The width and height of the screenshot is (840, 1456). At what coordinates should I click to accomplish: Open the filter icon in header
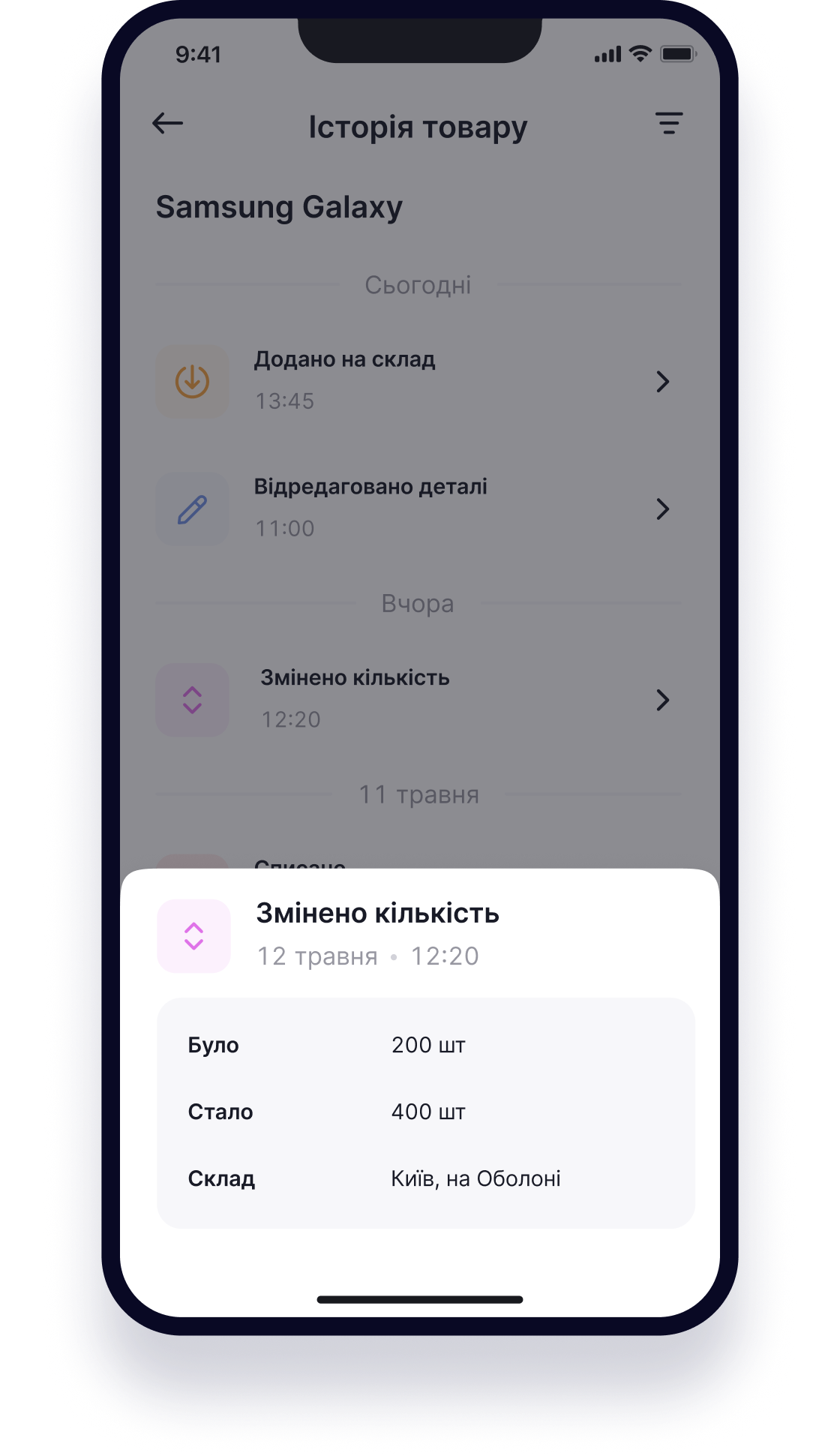pos(668,124)
